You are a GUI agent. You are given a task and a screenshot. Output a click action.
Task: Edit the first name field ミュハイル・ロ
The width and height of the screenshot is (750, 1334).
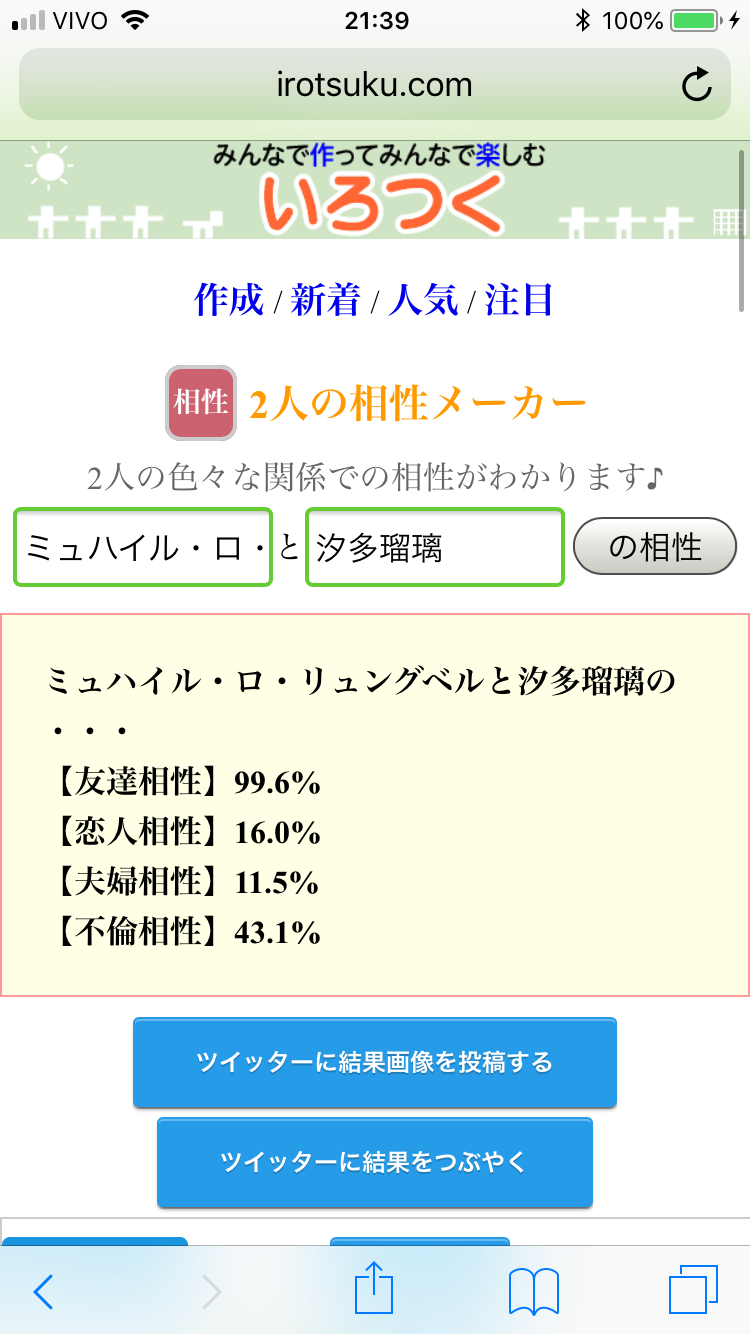142,547
